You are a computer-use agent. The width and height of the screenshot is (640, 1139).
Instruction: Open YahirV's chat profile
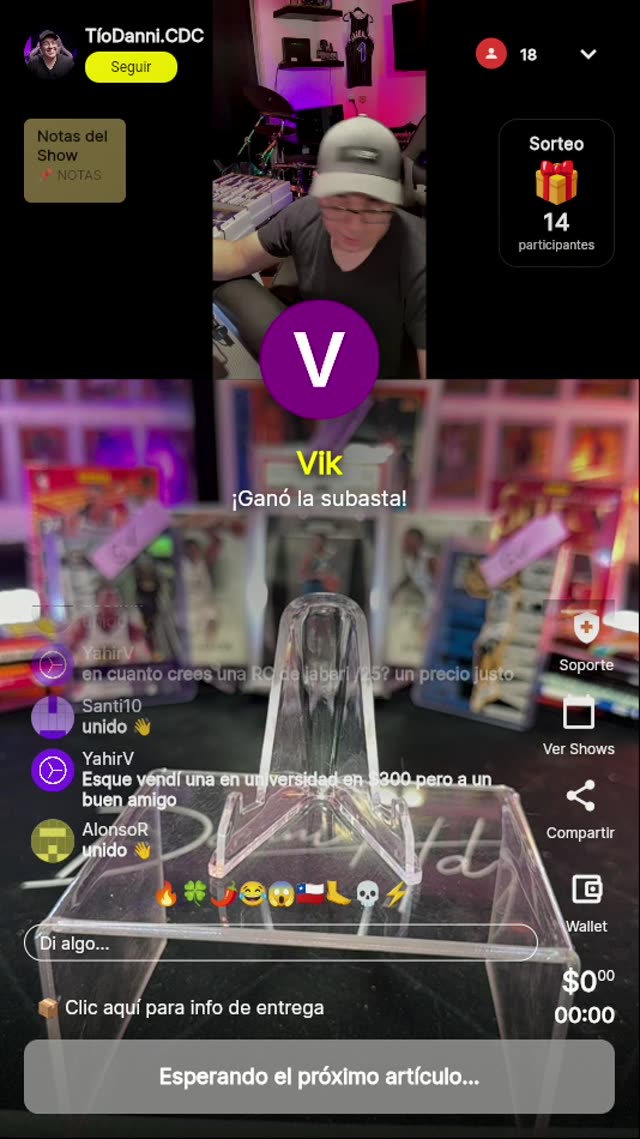coord(52,770)
